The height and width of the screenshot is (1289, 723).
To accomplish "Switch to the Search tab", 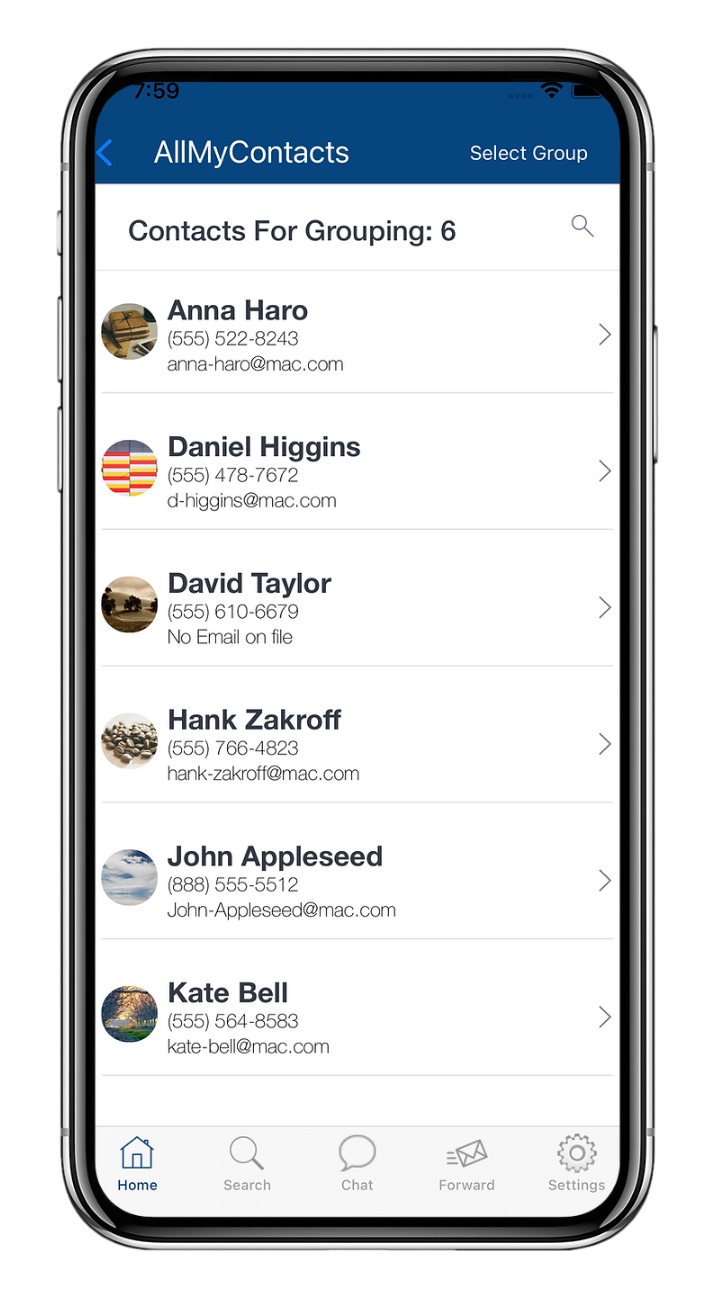I will pyautogui.click(x=247, y=1164).
